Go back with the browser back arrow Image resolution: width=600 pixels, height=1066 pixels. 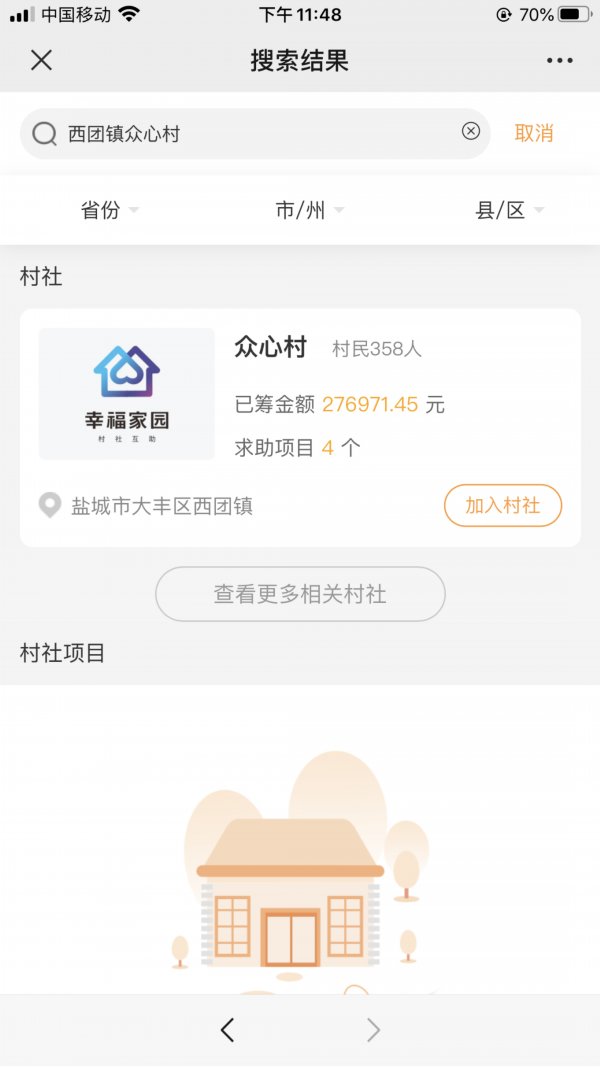tap(227, 1029)
